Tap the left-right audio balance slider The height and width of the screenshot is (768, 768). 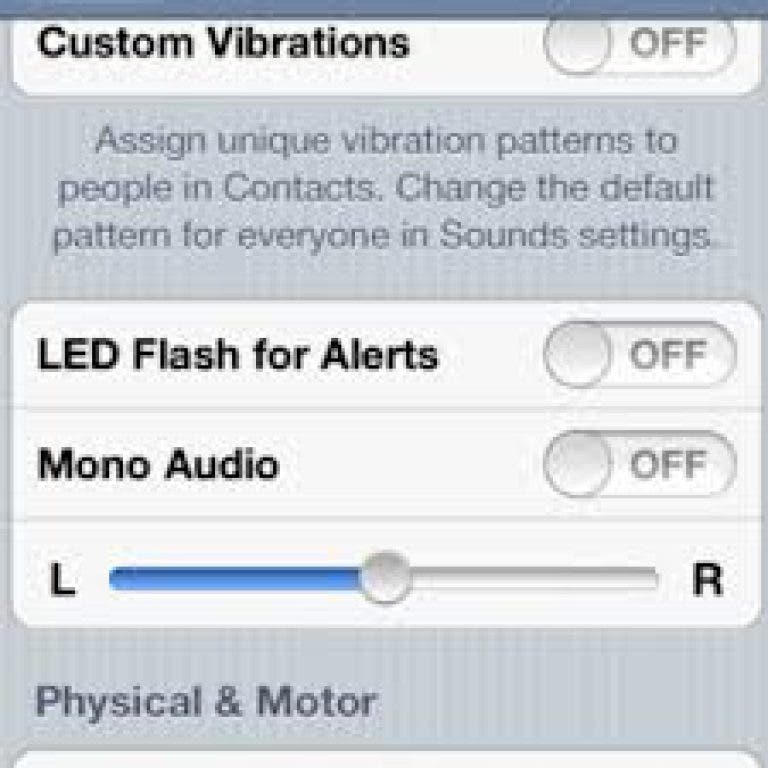pyautogui.click(x=384, y=579)
